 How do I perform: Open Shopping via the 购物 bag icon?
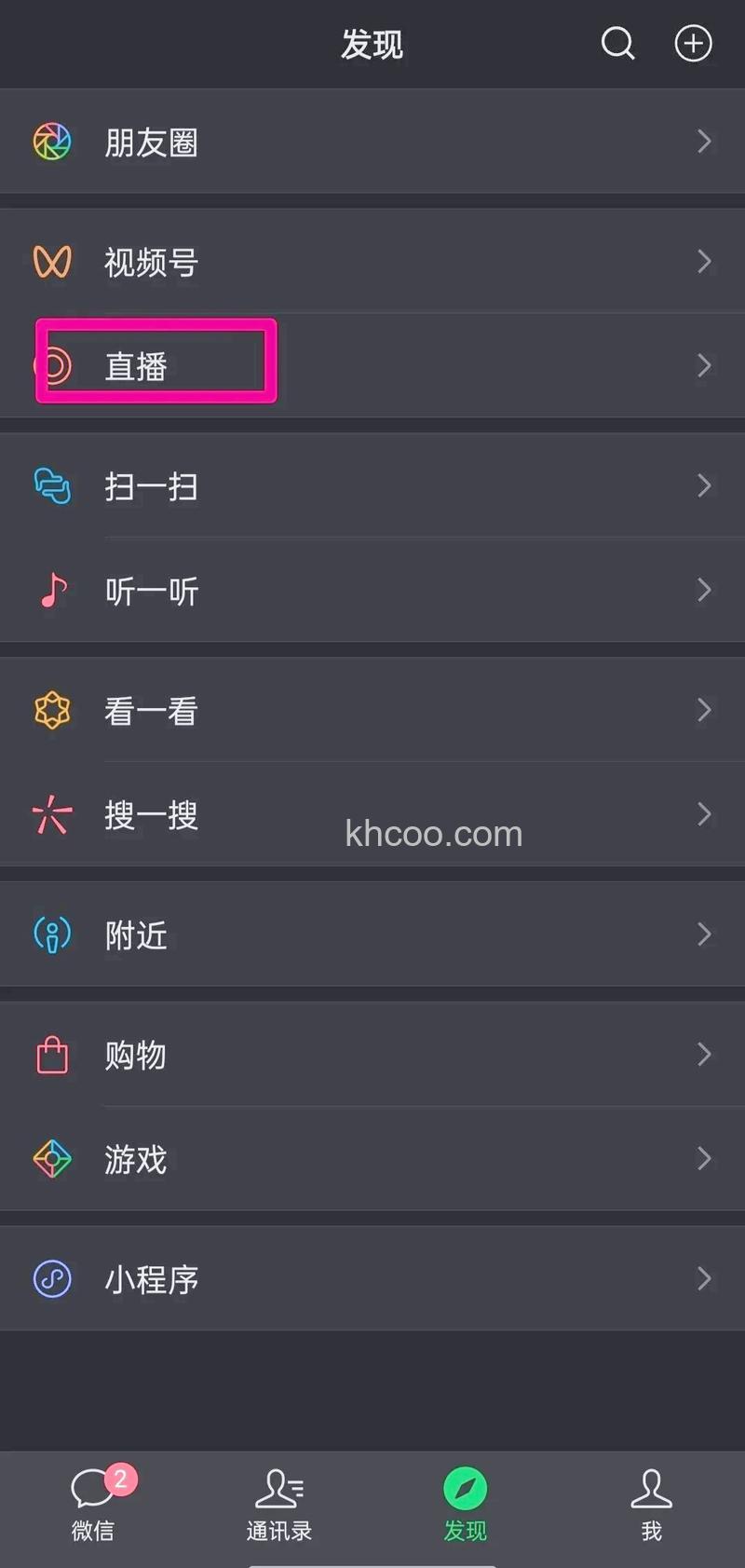(51, 1055)
